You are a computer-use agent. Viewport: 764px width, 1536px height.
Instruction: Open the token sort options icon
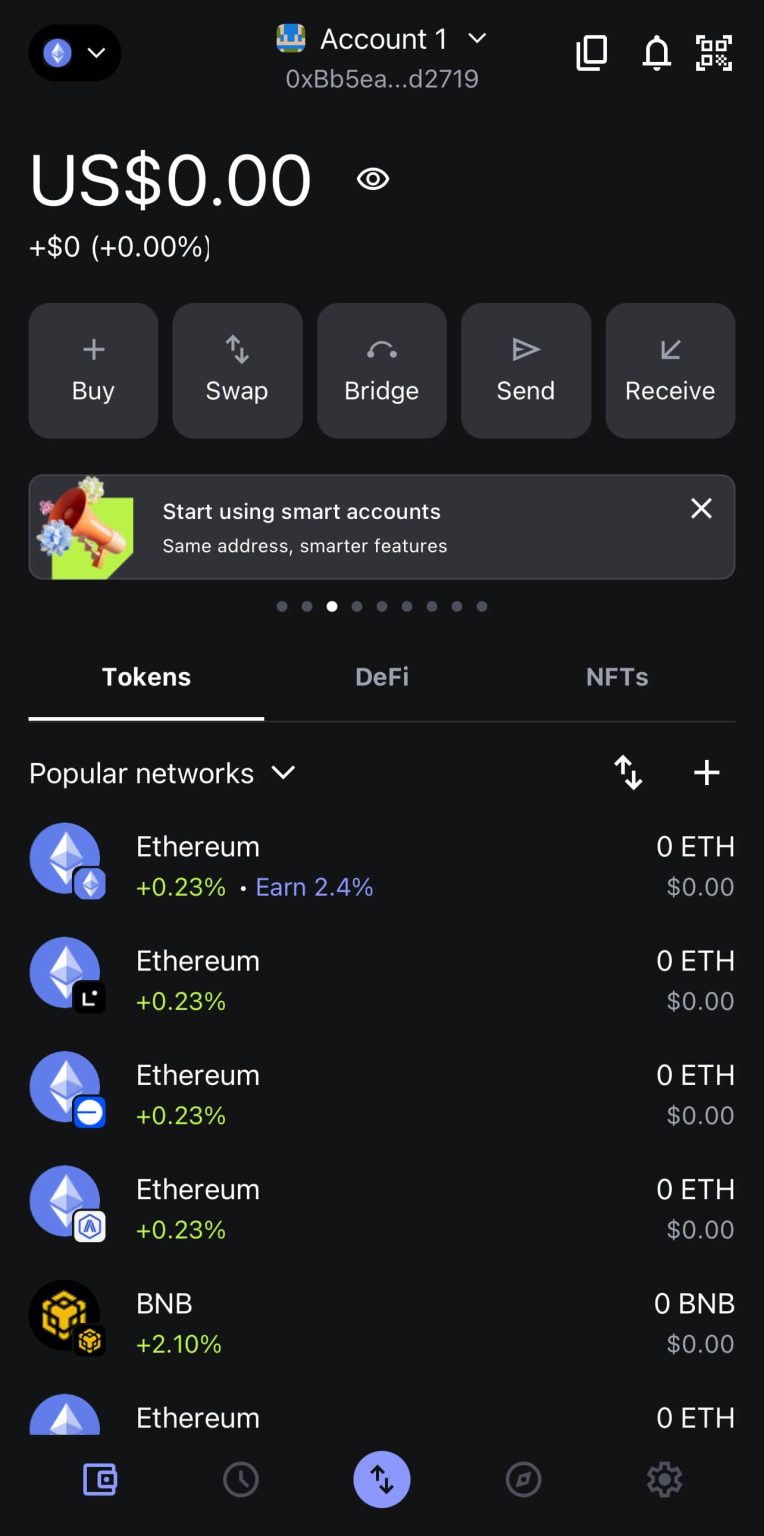628,772
